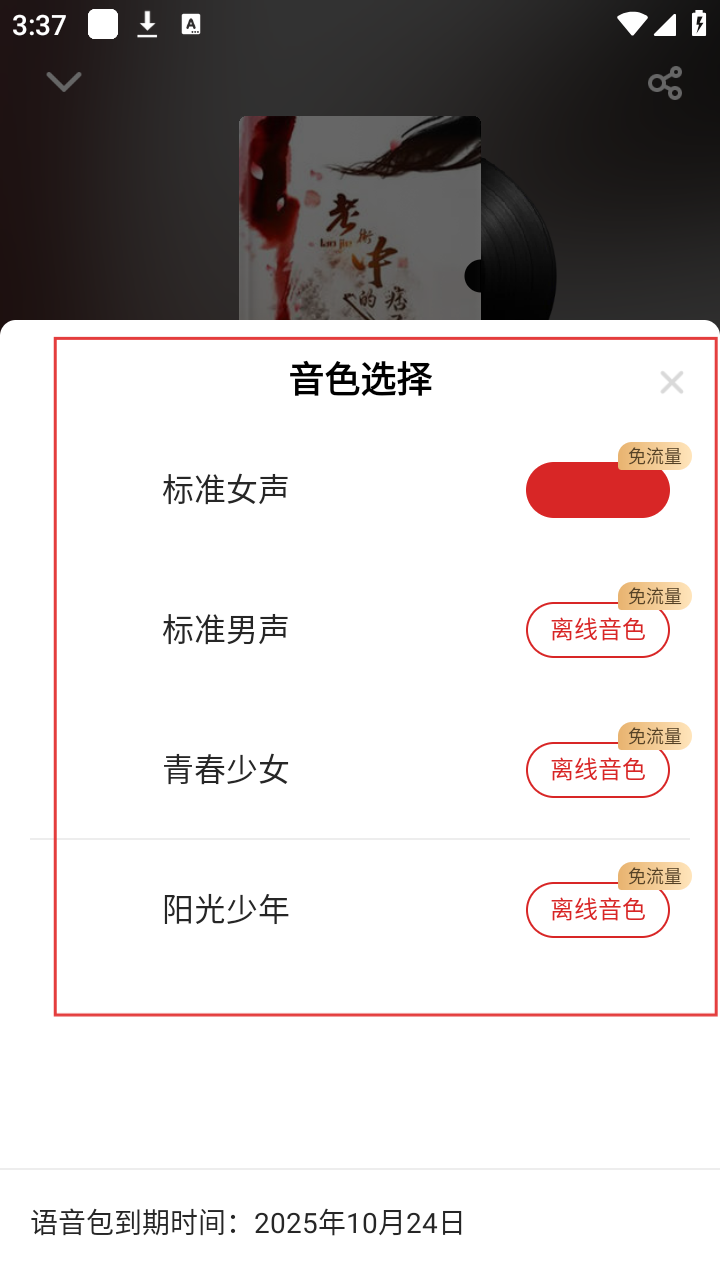Choose 离线音色 for 标准男声
Screen dimensions: 720x1280
597,630
